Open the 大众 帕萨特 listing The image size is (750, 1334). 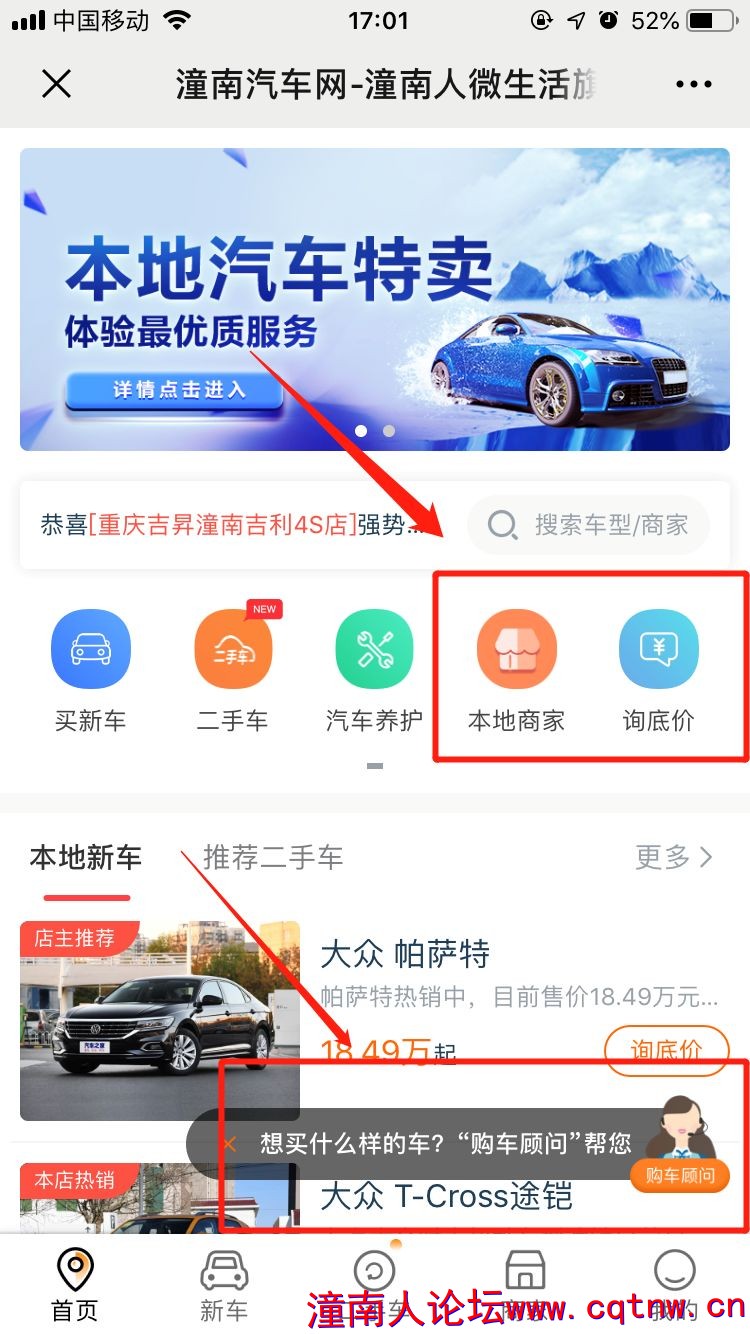coord(405,954)
